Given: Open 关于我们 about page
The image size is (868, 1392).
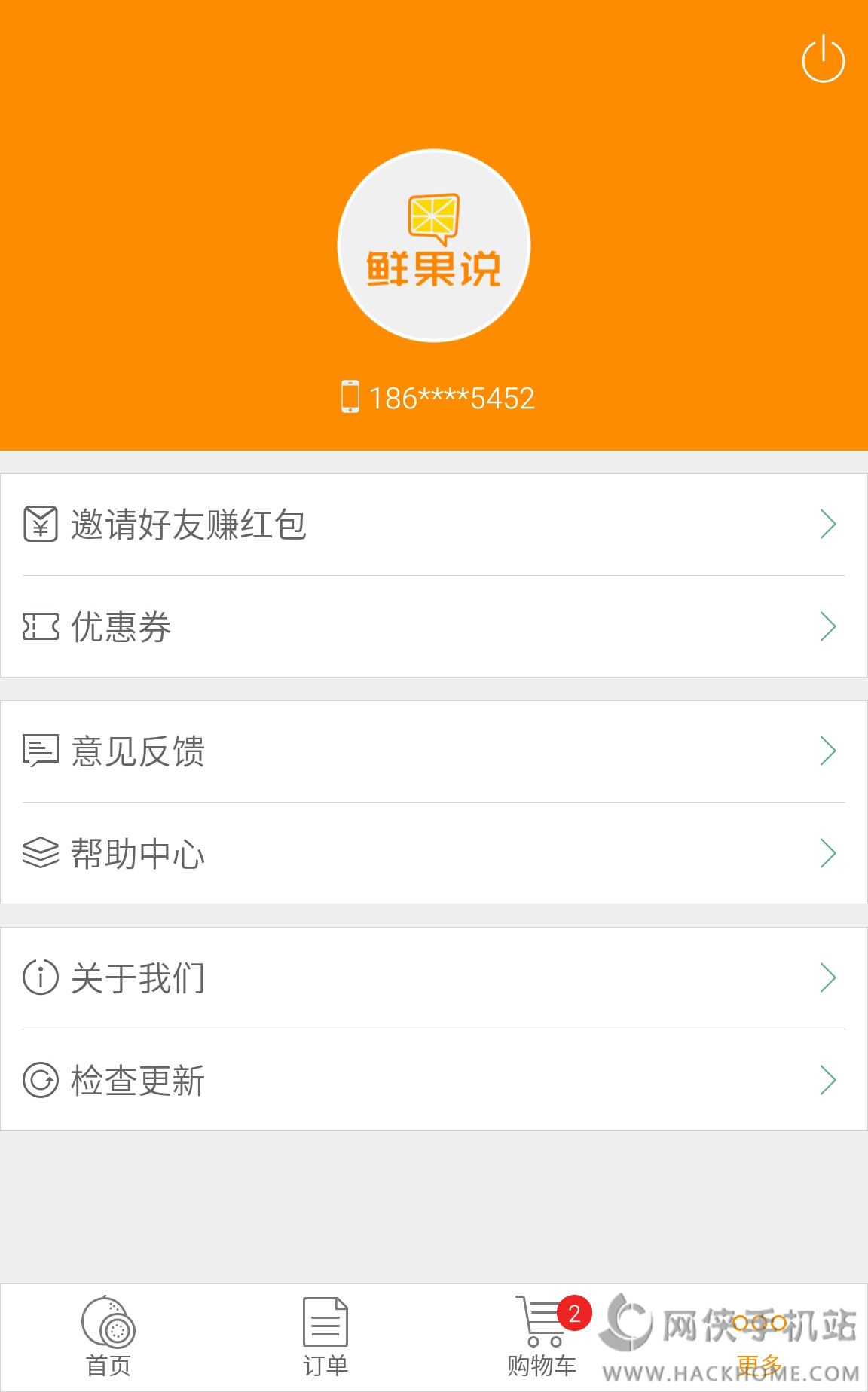Looking at the screenshot, I should tap(434, 978).
